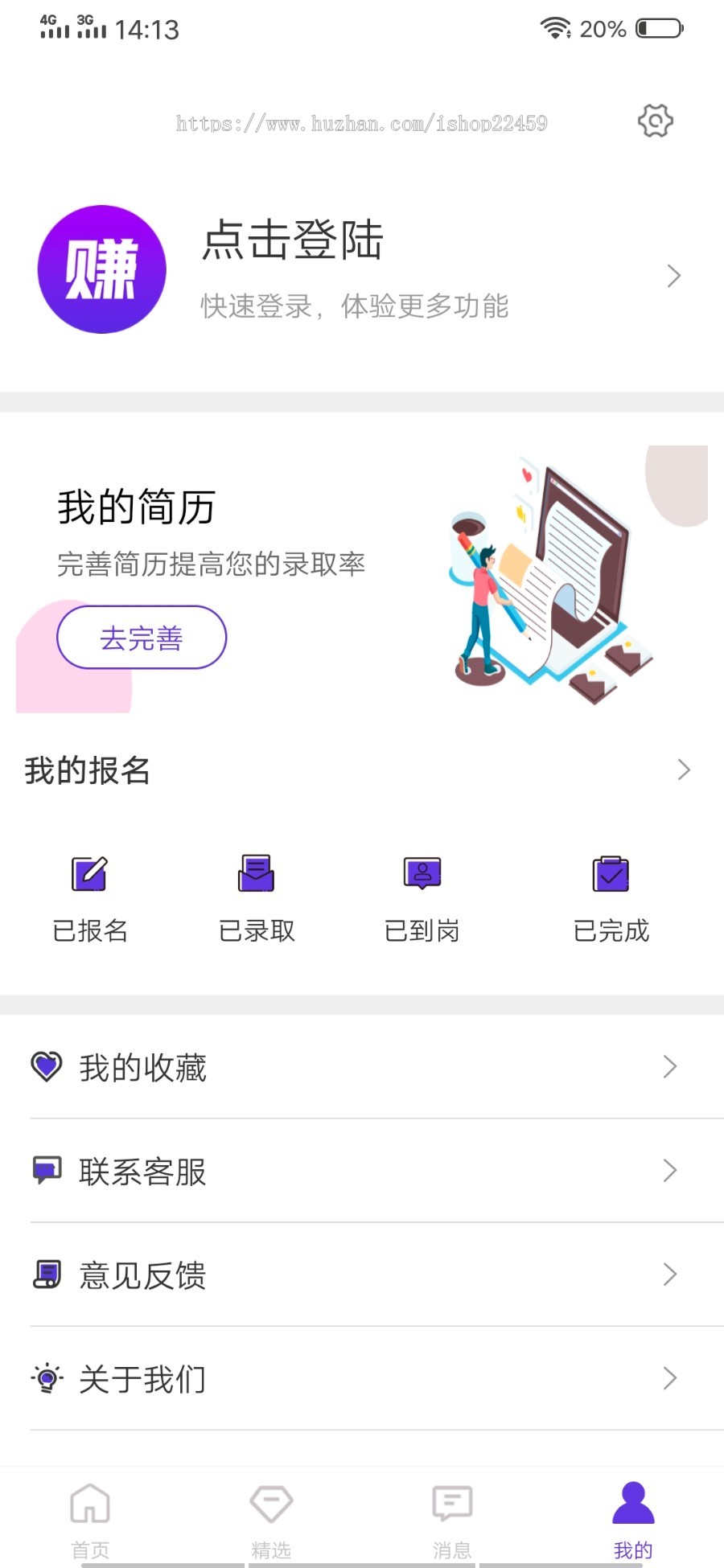Open the settings gear icon
The width and height of the screenshot is (724, 1568).
[656, 121]
